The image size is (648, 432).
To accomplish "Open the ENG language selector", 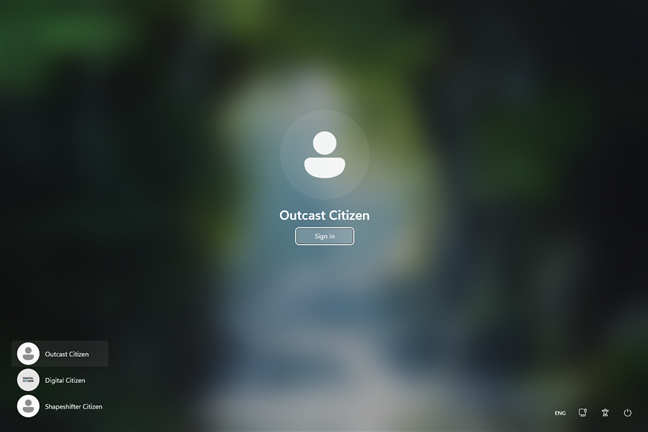I will (x=560, y=413).
